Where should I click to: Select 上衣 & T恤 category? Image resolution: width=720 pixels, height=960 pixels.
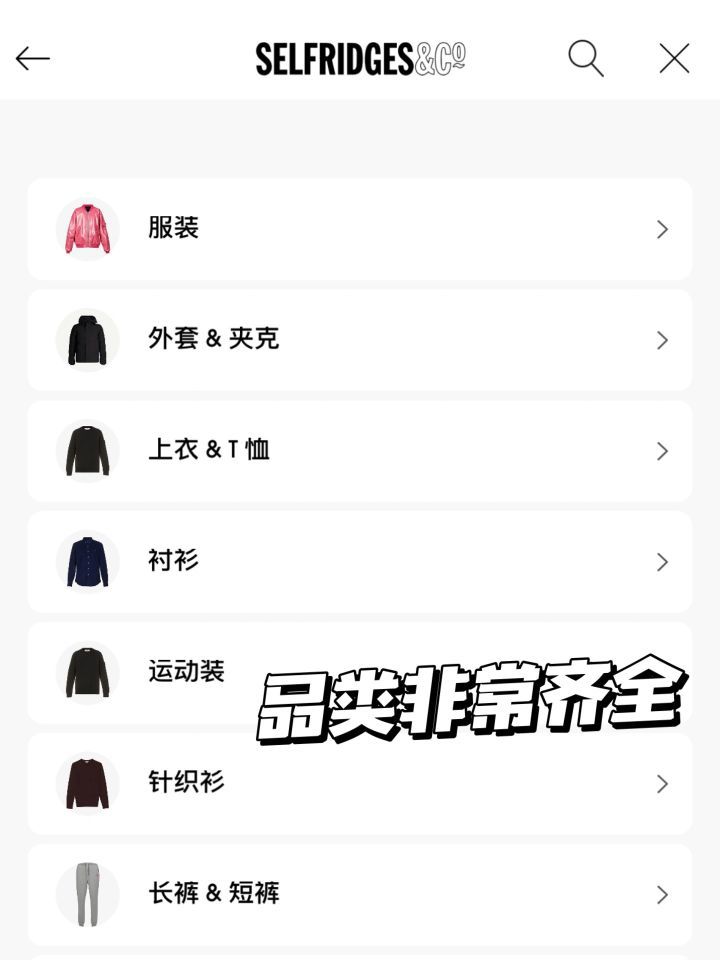pos(359,451)
